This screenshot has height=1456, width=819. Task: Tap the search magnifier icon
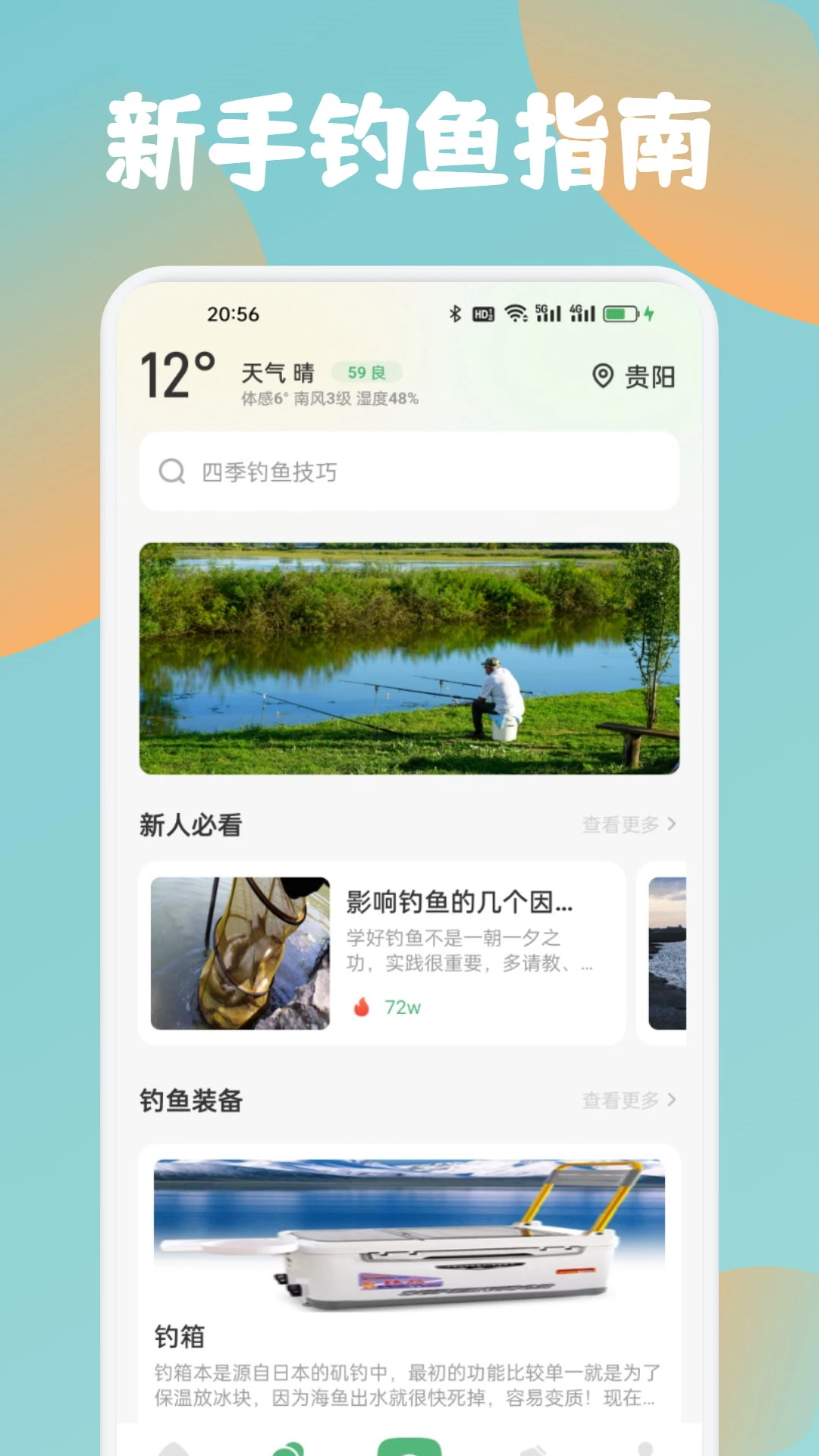[x=173, y=471]
